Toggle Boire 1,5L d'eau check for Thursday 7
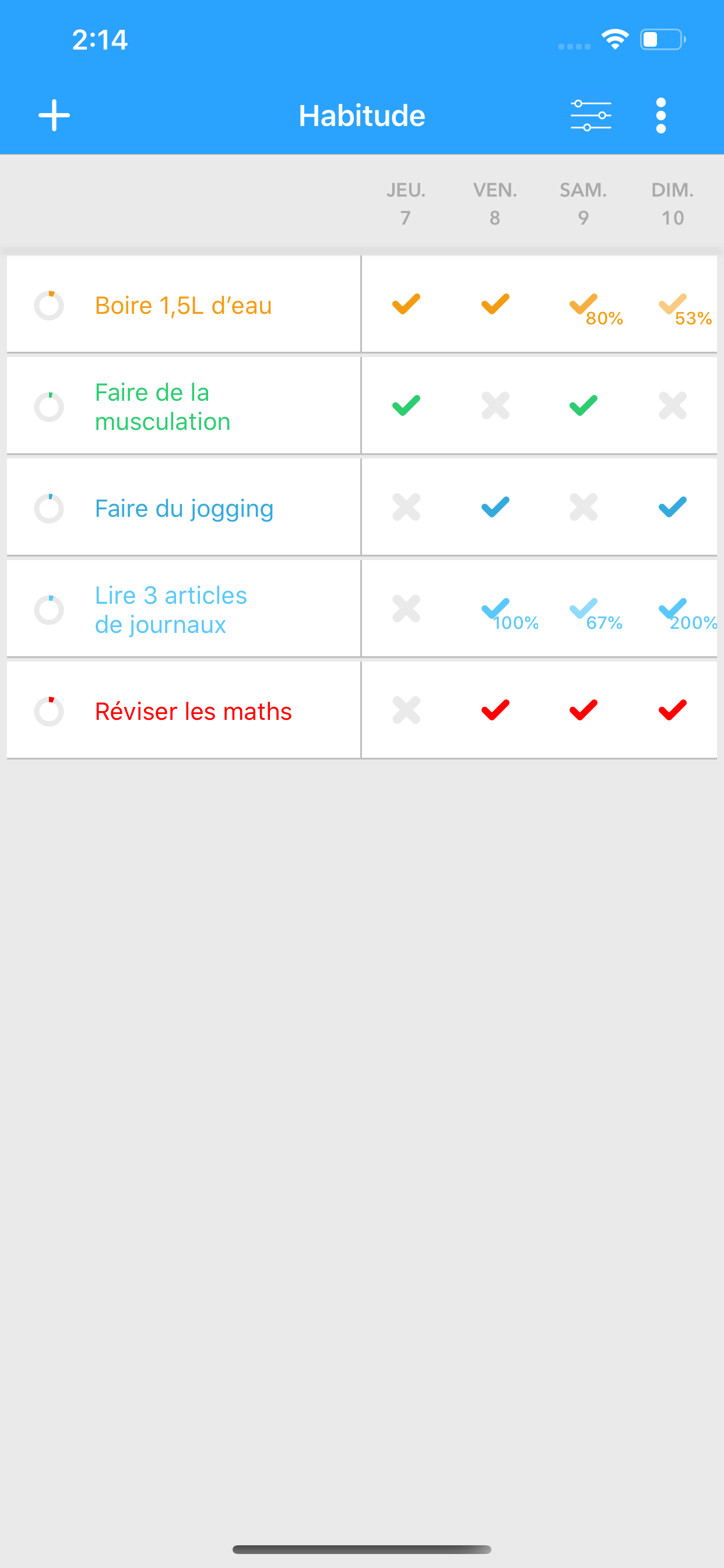 (406, 304)
